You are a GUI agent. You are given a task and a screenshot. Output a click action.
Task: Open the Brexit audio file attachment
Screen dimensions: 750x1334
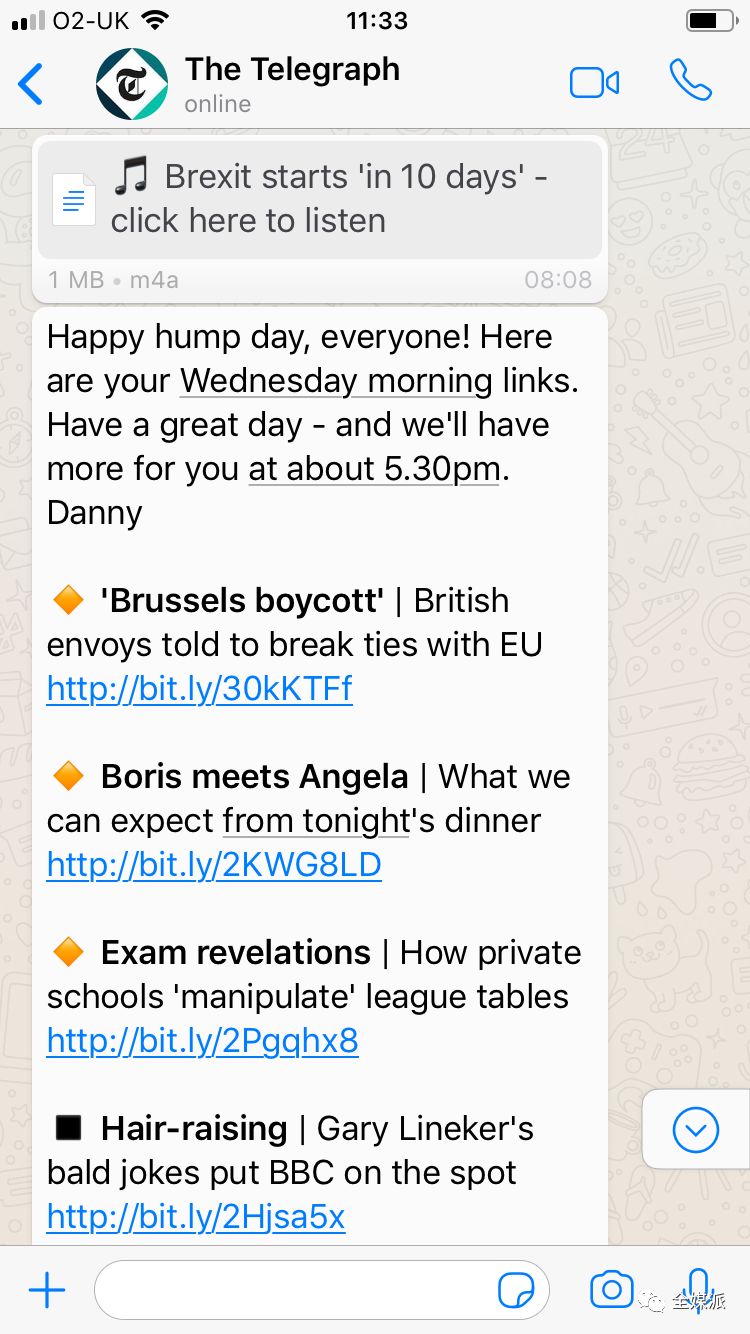point(320,199)
